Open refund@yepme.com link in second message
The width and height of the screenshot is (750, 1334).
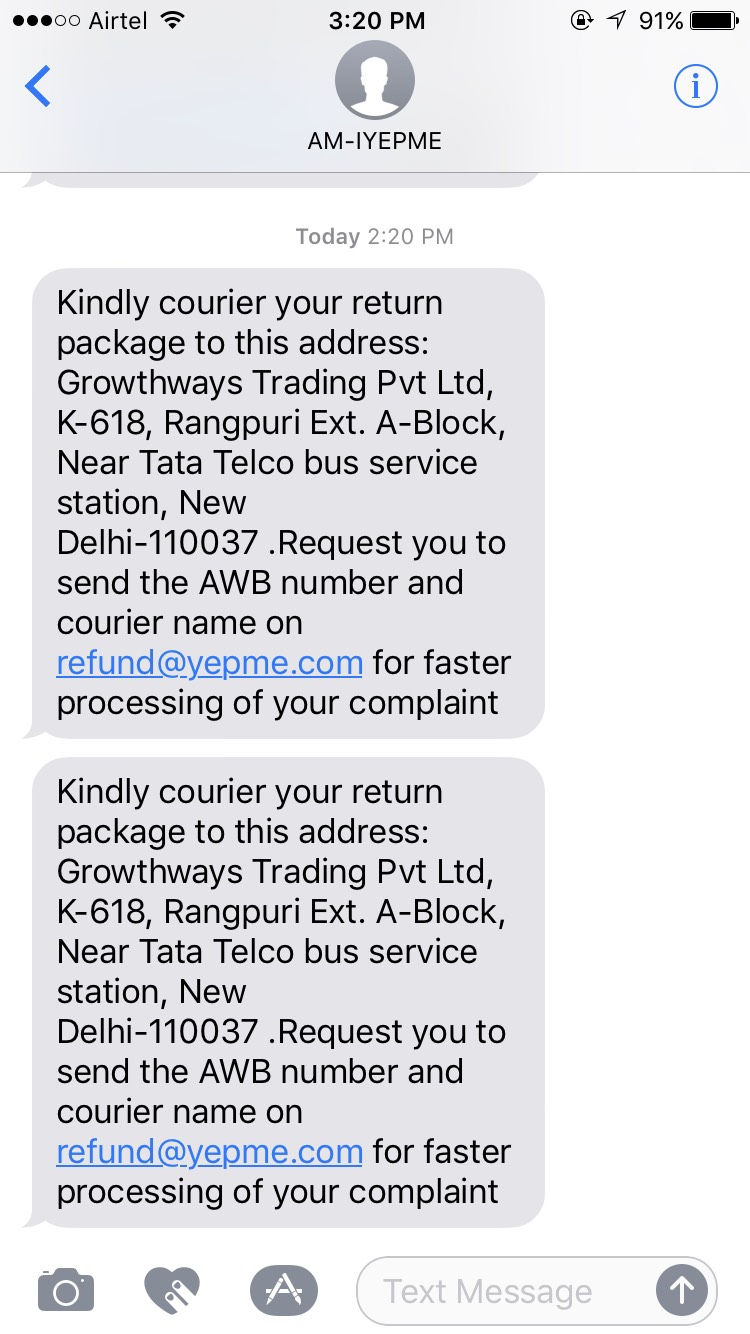(209, 1152)
